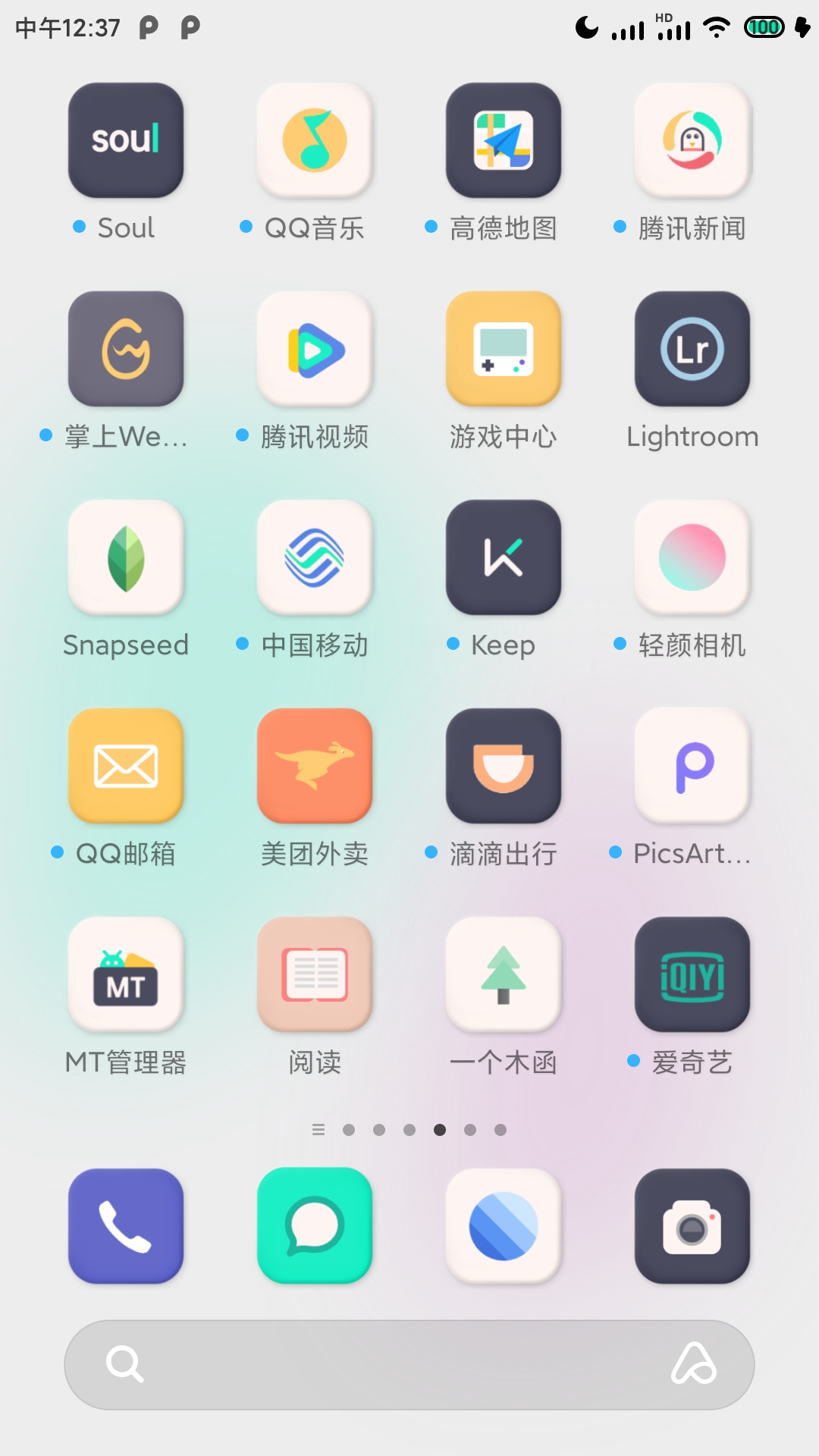The height and width of the screenshot is (1456, 819).
Task: Open MT管理器 file manager
Action: tap(126, 974)
